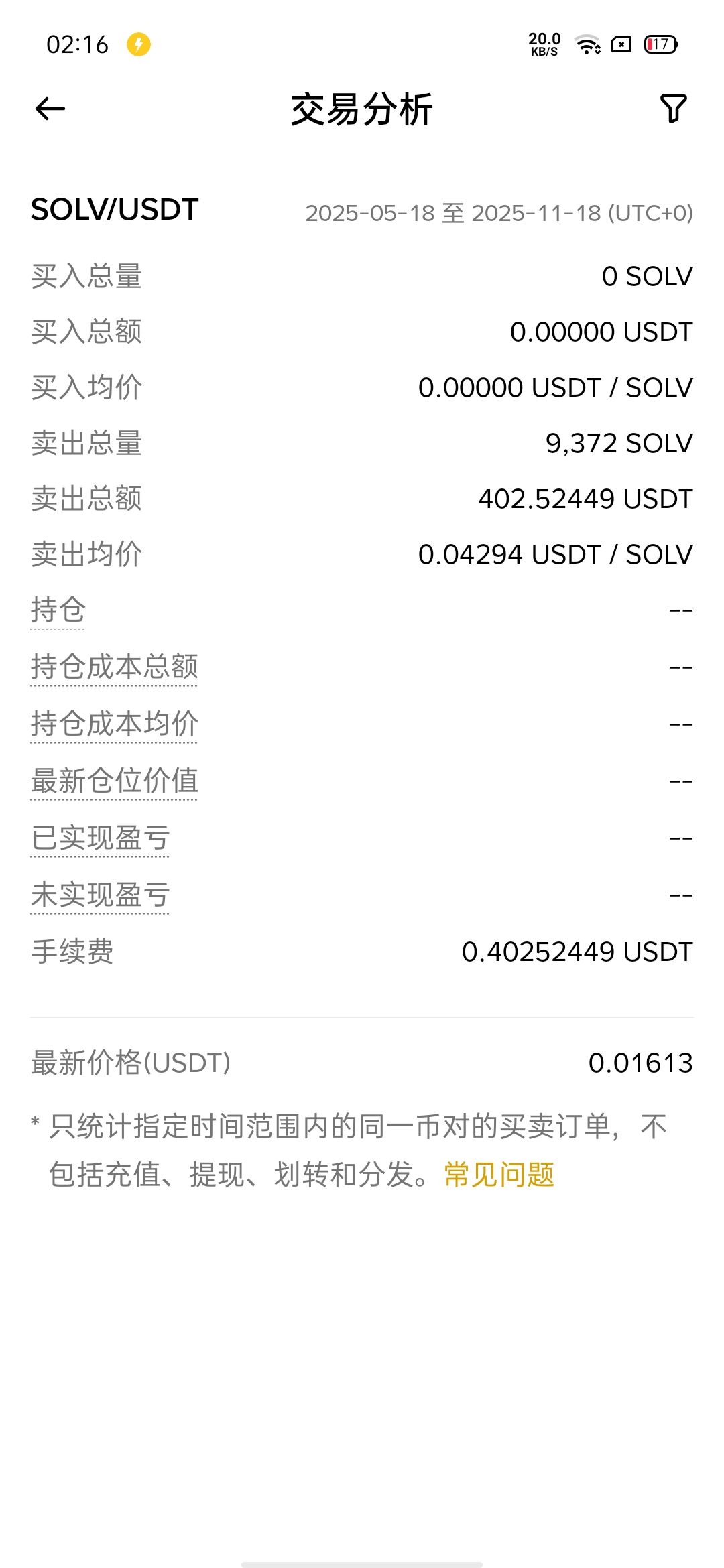
Task: Show explanation for 持仓
Action: (58, 610)
